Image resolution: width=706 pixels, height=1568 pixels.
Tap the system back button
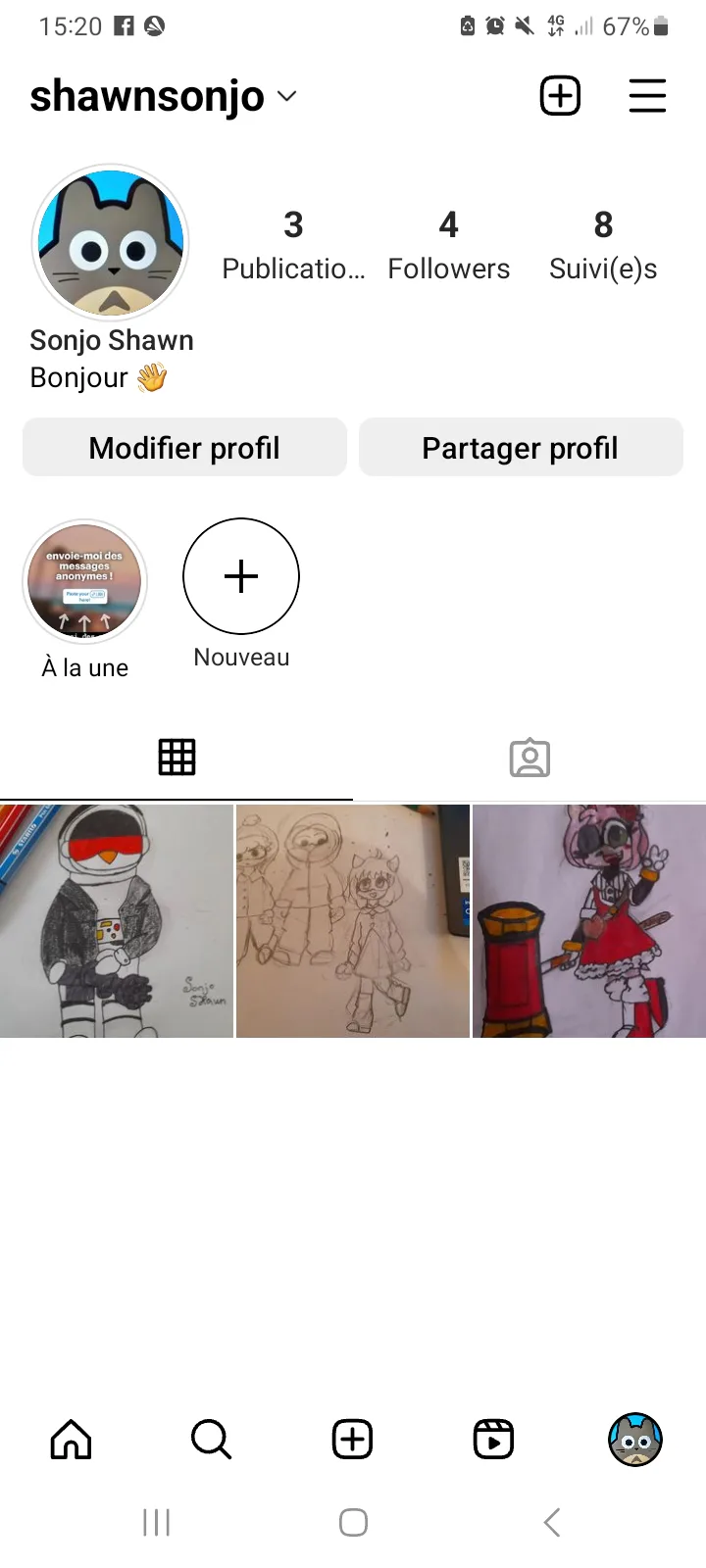point(552,1522)
